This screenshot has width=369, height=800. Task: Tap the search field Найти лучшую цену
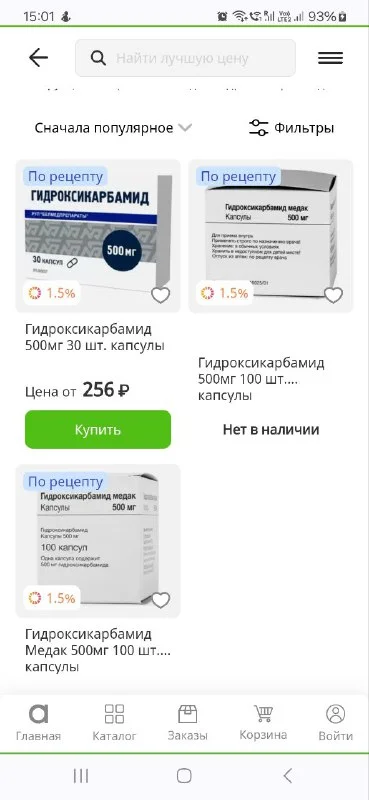185,58
